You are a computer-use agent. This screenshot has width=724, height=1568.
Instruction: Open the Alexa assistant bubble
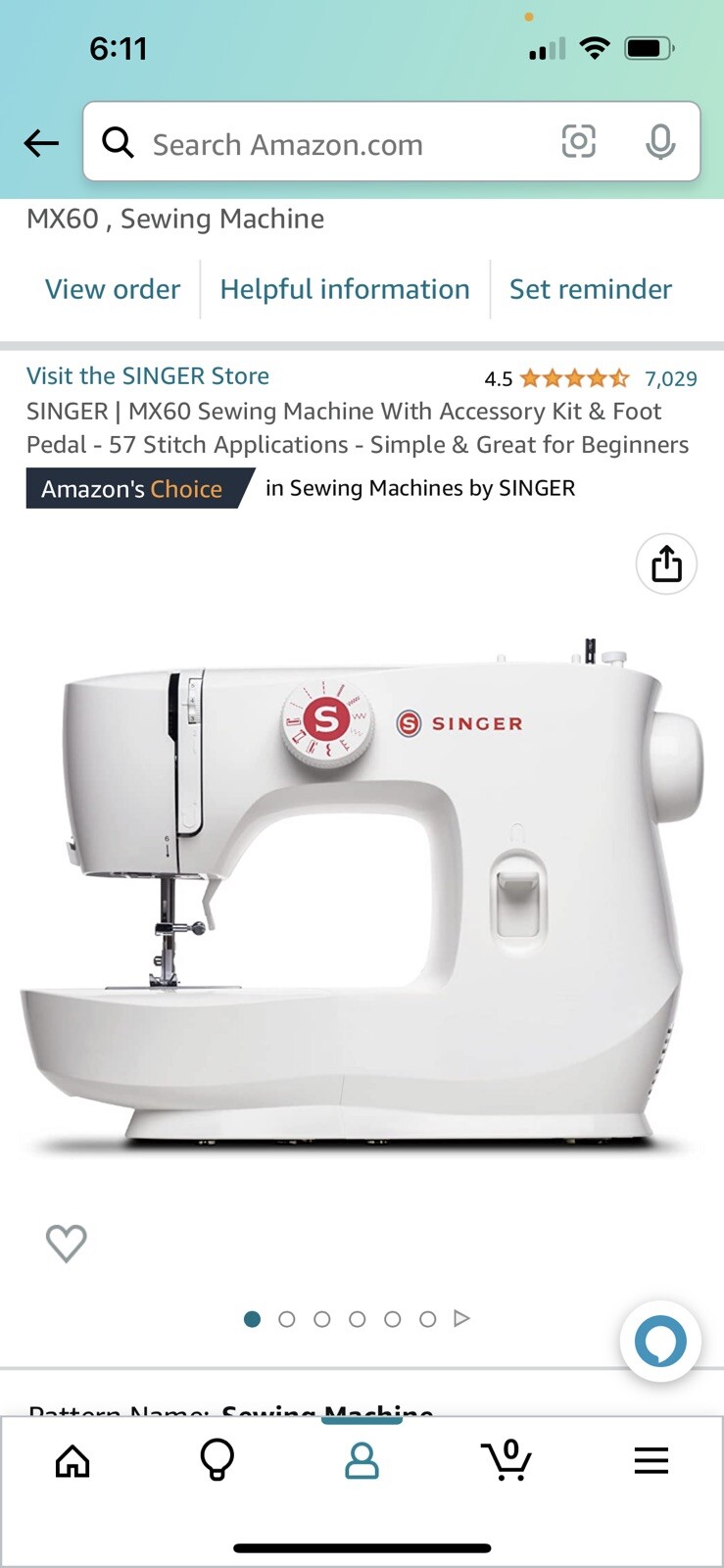tap(660, 1341)
